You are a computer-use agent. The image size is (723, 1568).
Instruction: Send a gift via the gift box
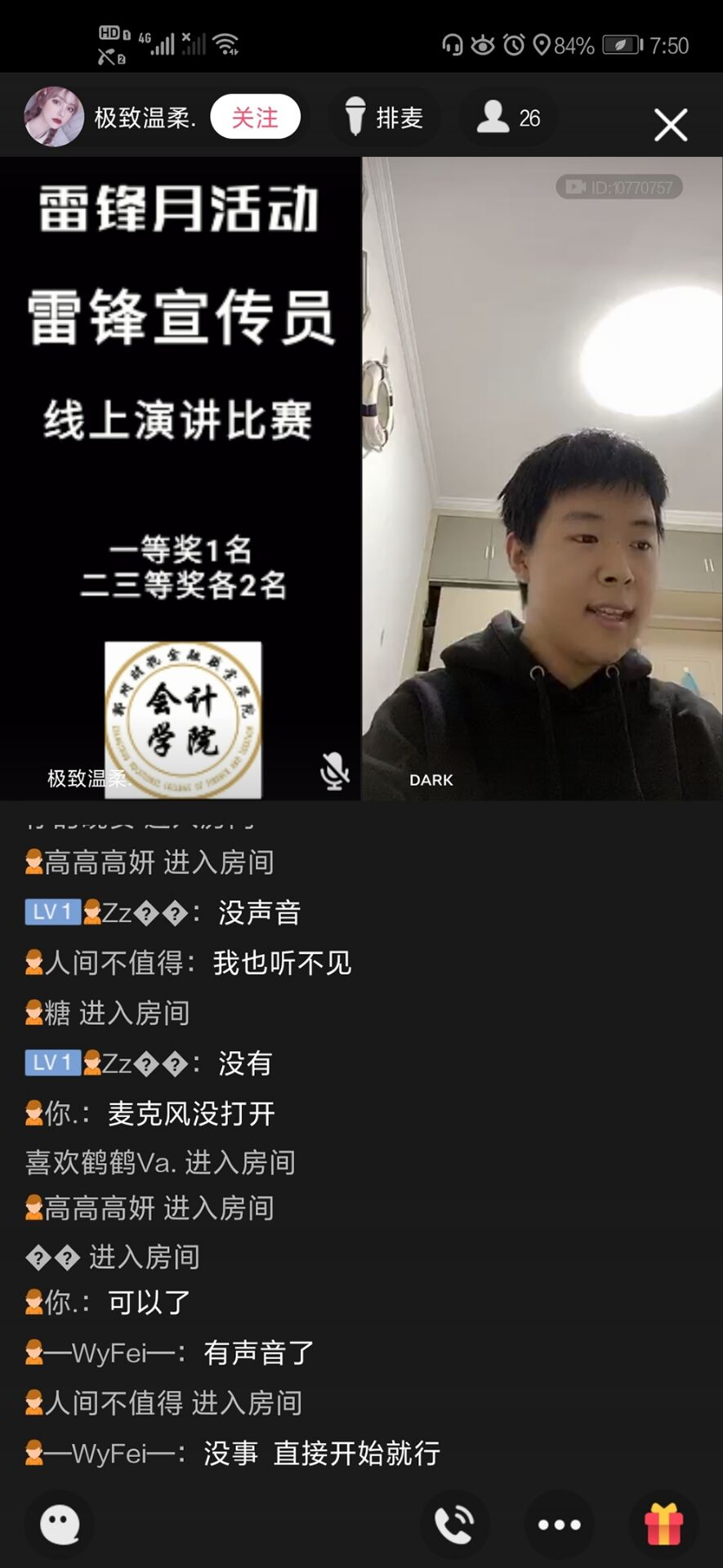(x=663, y=1524)
